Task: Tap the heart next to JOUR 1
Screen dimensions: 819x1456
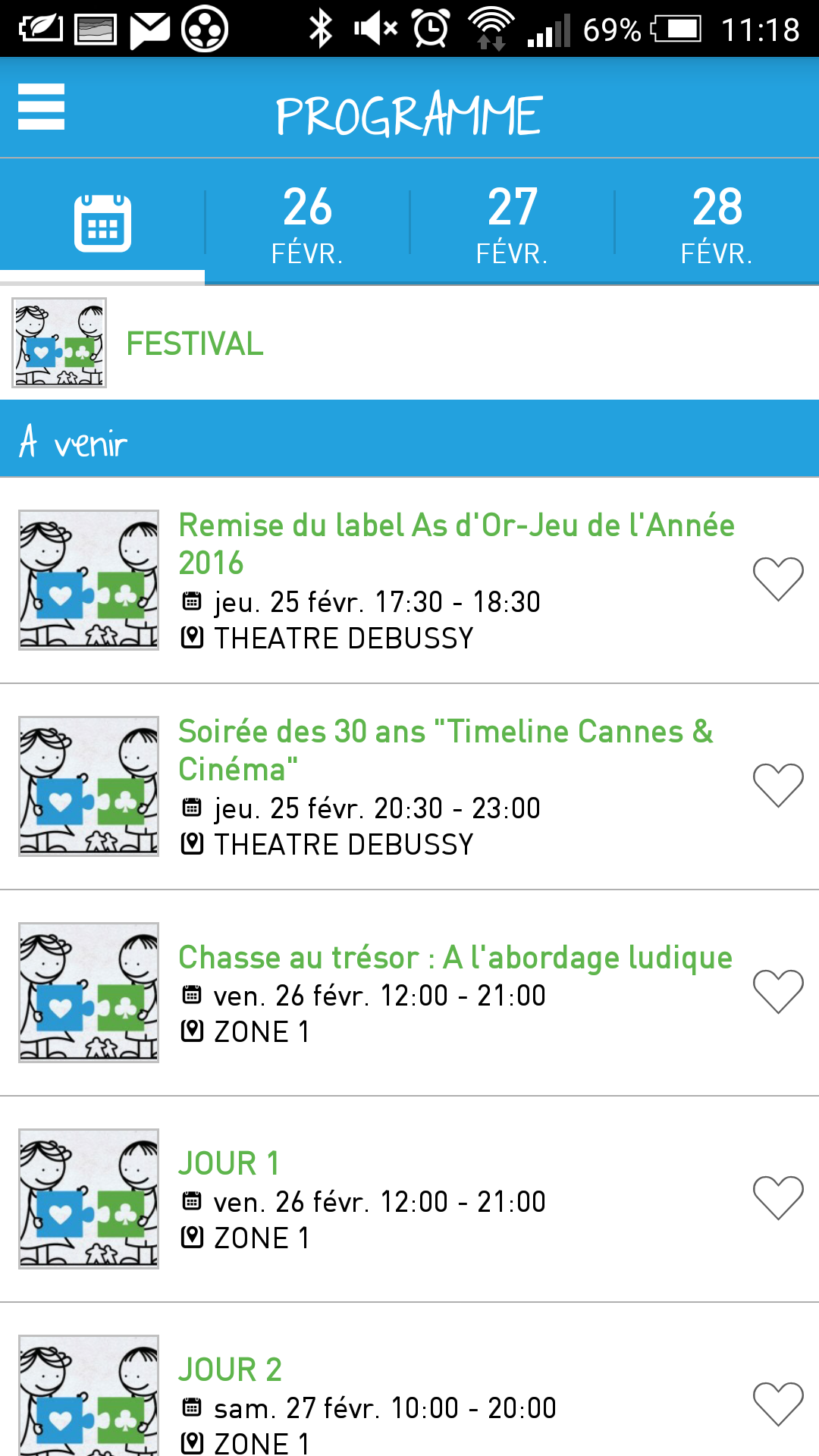Action: 778,1198
